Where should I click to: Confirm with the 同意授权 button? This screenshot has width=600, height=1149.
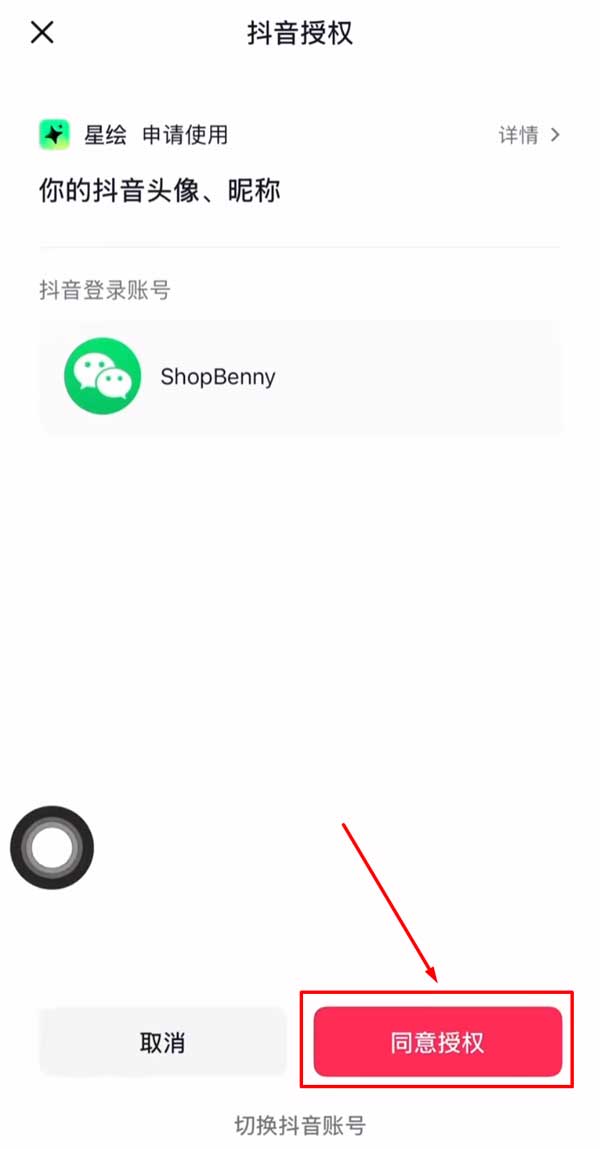(437, 1042)
